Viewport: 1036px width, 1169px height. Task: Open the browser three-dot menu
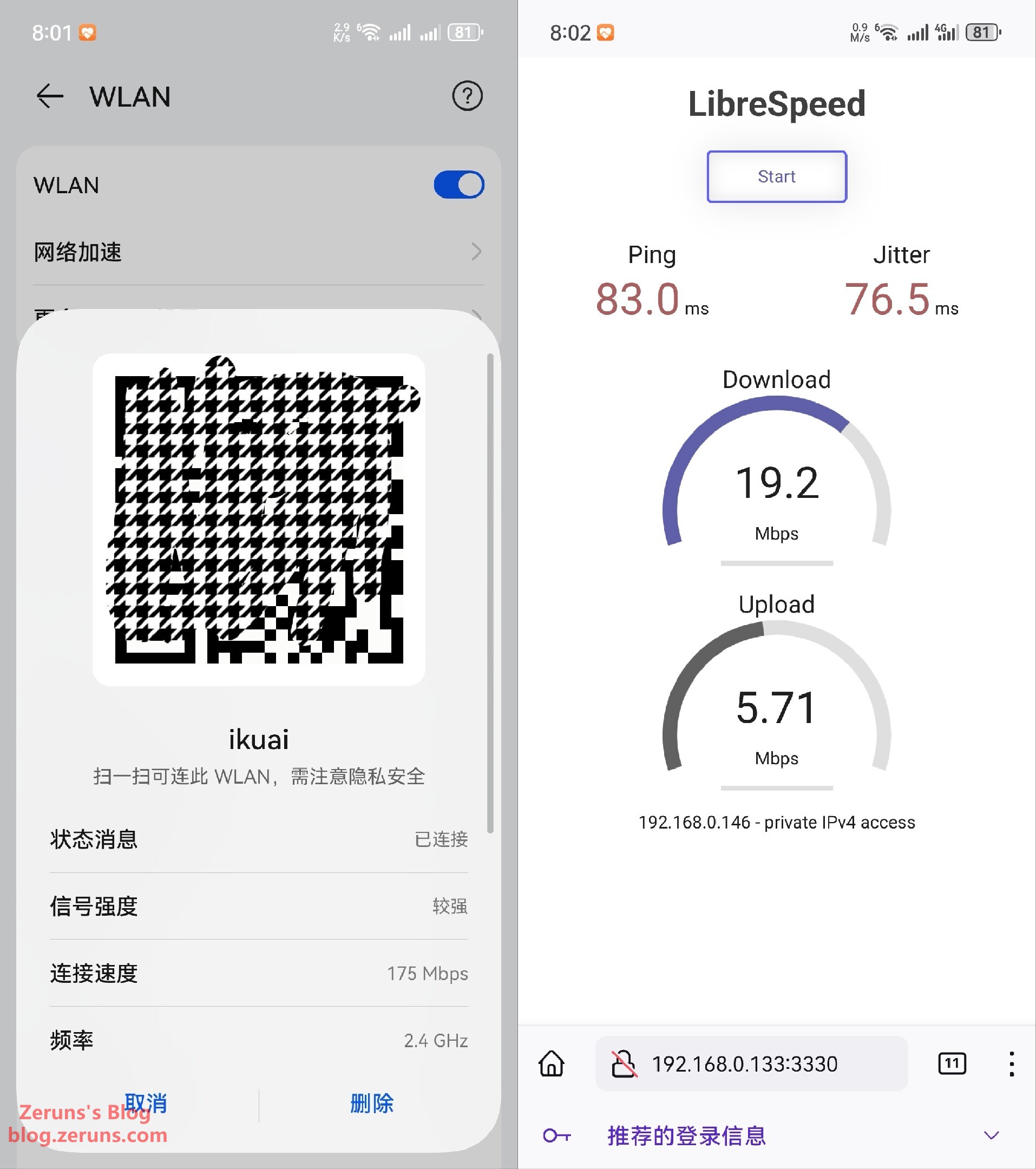[1012, 1064]
